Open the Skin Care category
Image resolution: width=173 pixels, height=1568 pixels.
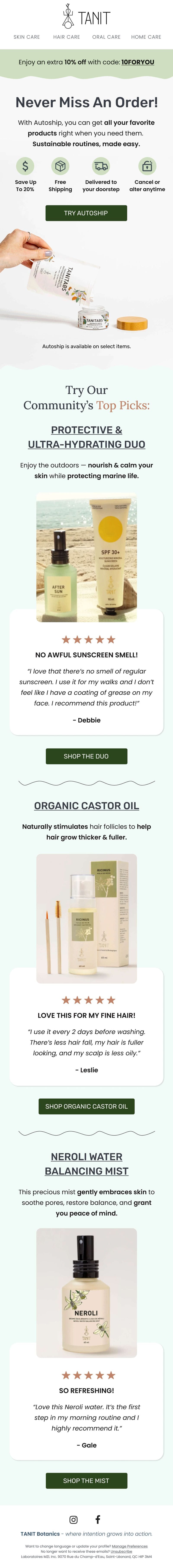[x=27, y=37]
